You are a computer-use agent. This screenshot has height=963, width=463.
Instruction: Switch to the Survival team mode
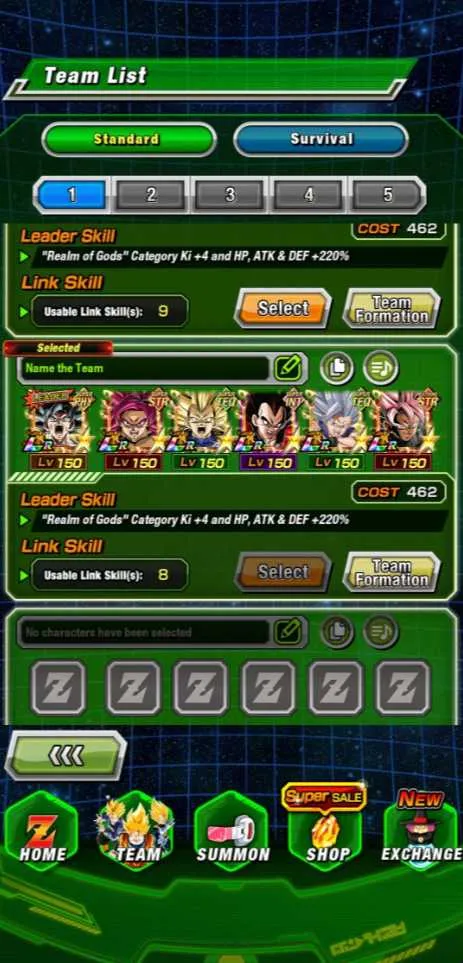click(x=321, y=139)
